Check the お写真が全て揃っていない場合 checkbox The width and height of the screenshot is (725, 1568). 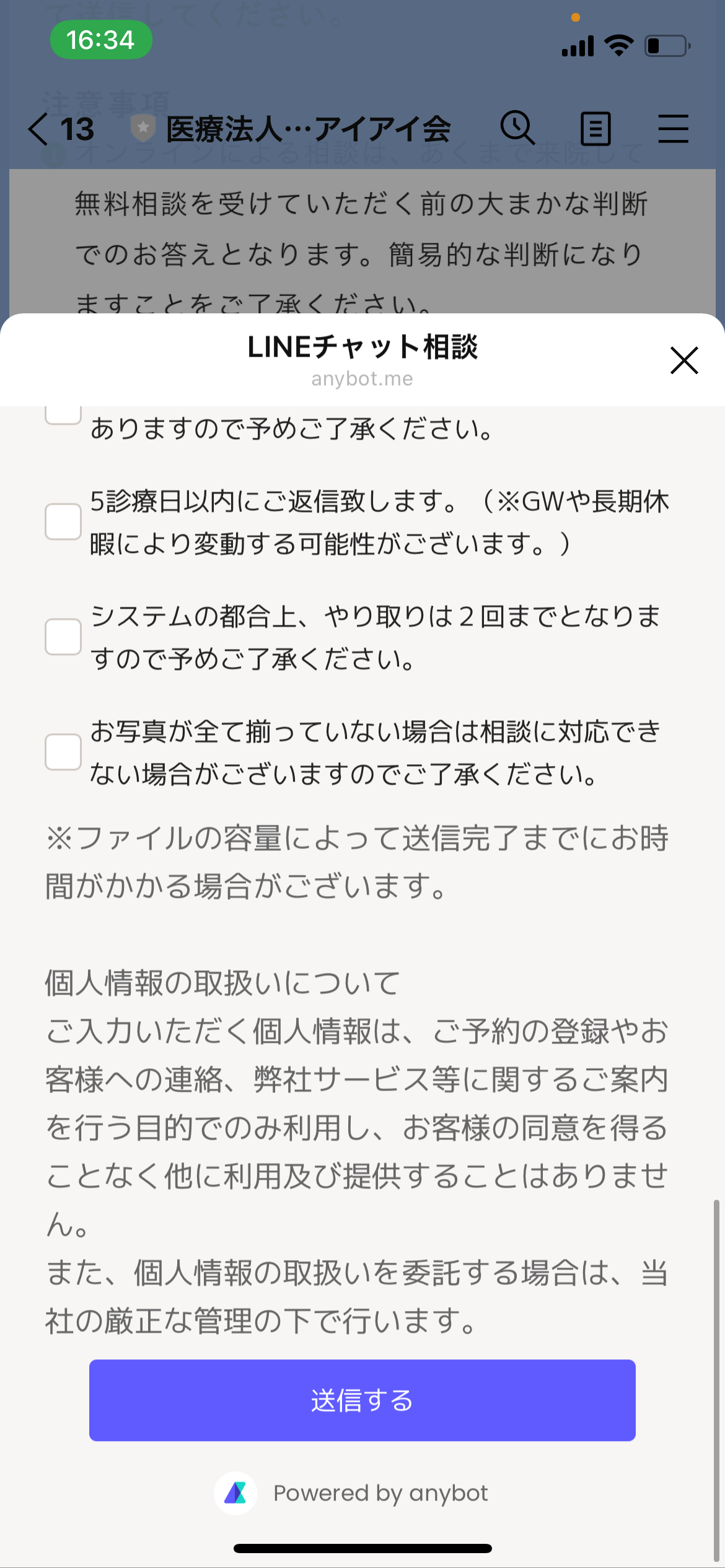[x=63, y=752]
